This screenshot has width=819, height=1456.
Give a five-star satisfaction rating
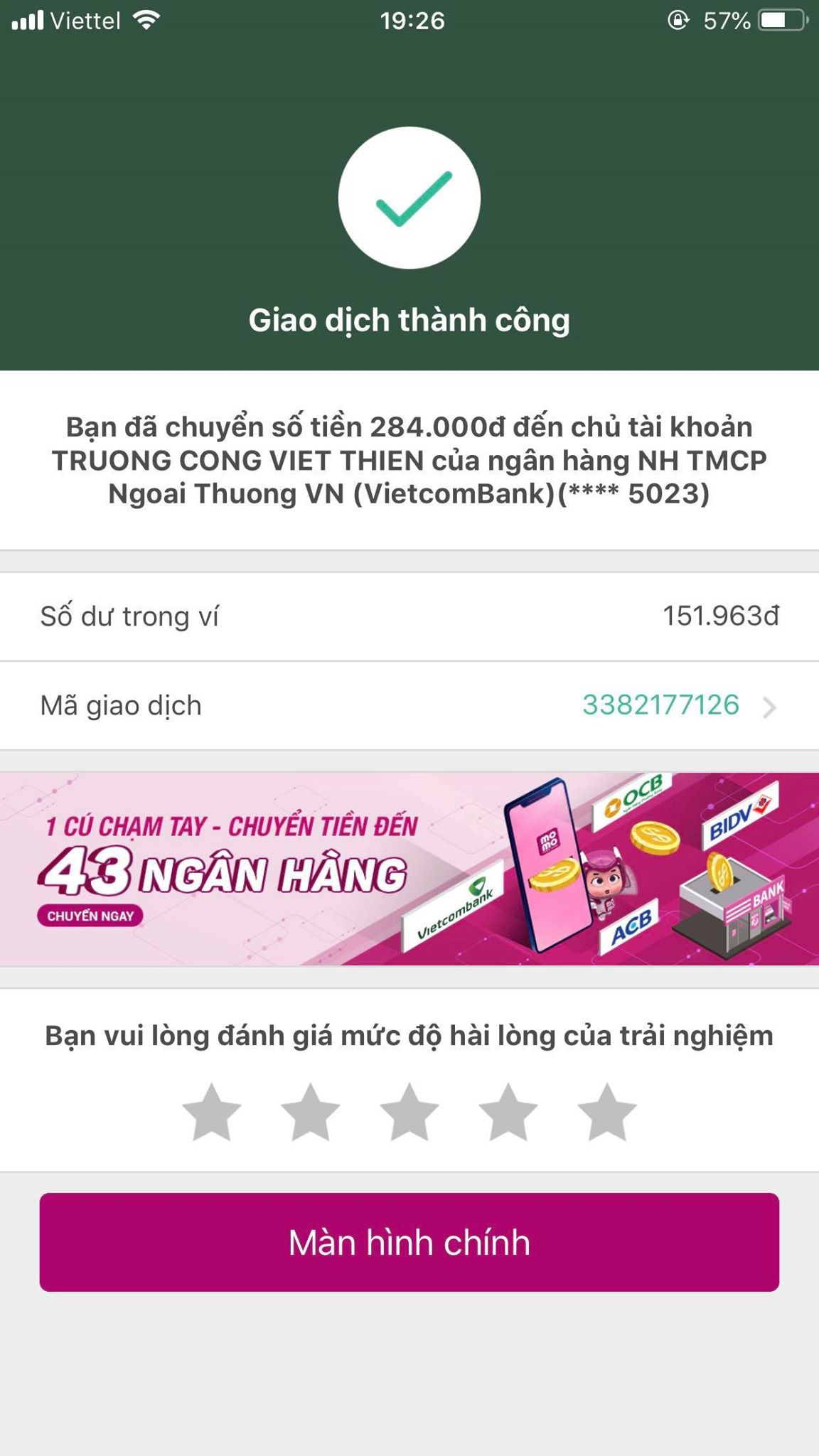607,1113
